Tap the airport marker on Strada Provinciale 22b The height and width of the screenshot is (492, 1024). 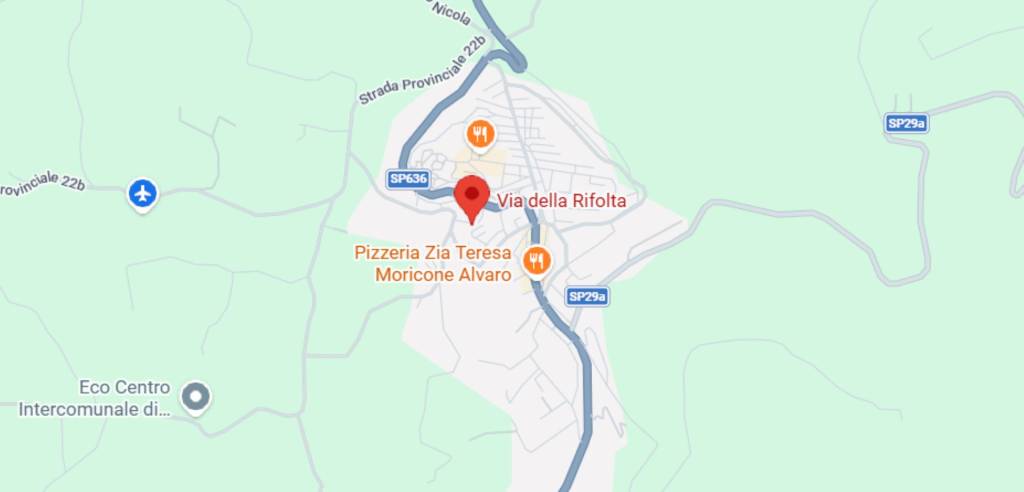click(x=143, y=193)
